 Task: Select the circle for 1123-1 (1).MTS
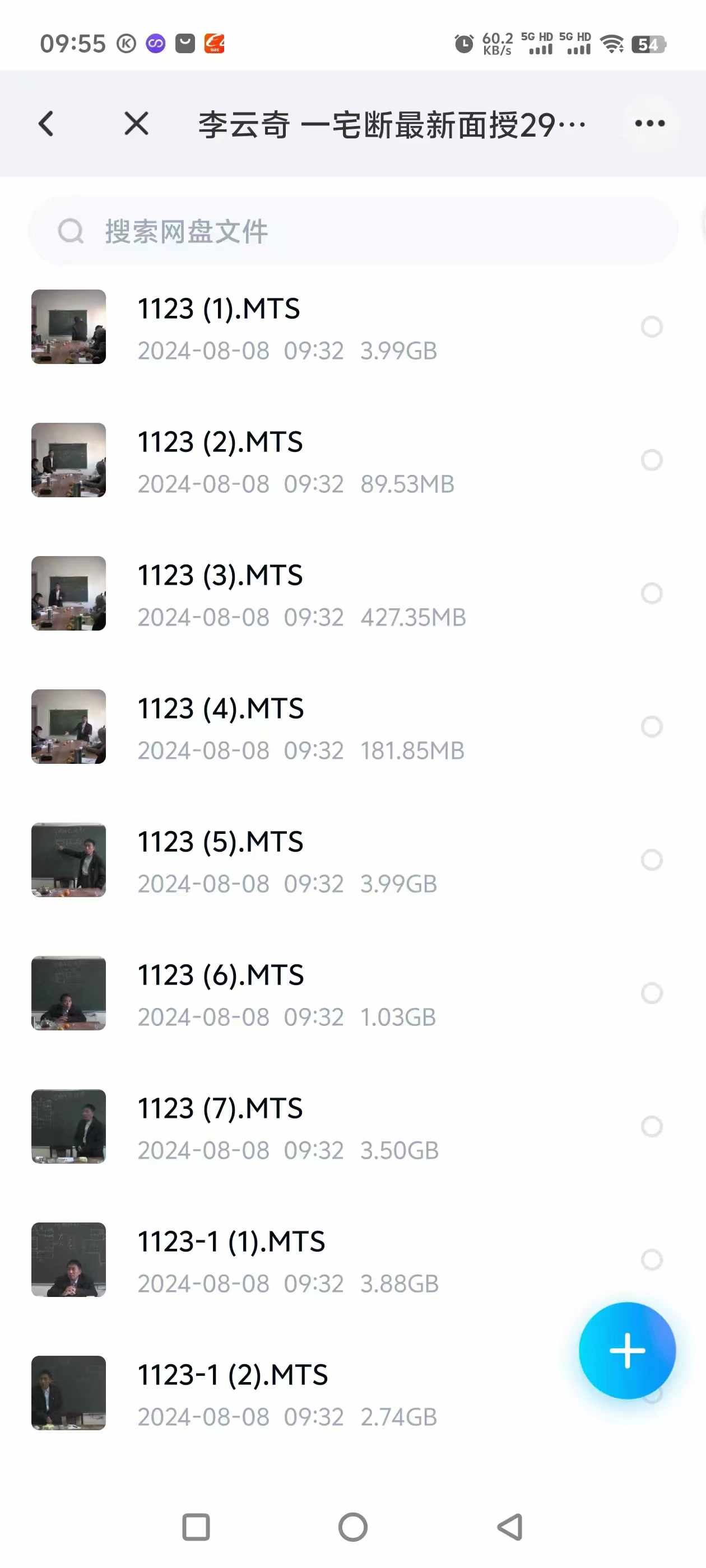(x=651, y=1260)
